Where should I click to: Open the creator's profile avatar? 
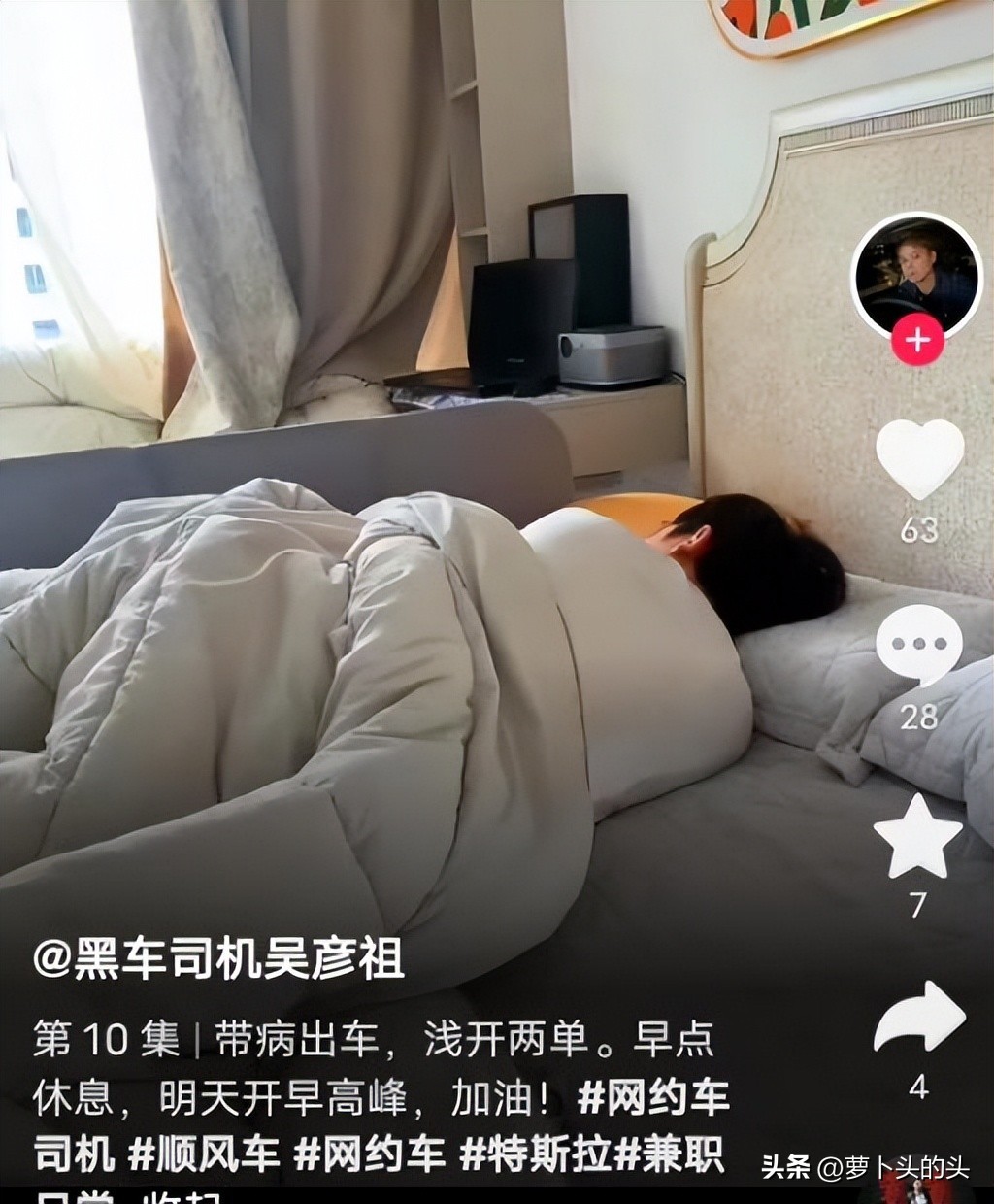[x=917, y=275]
